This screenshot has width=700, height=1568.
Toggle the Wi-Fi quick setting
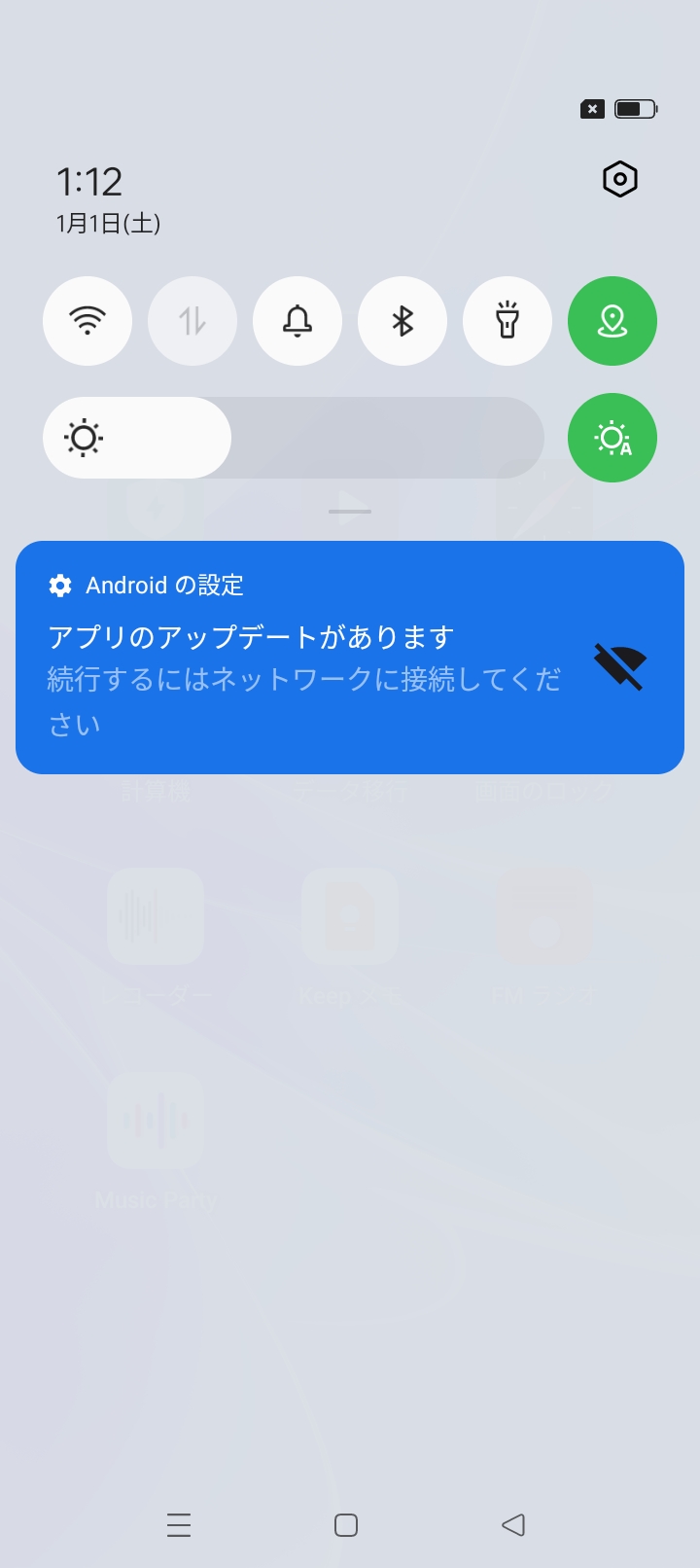pos(87,321)
